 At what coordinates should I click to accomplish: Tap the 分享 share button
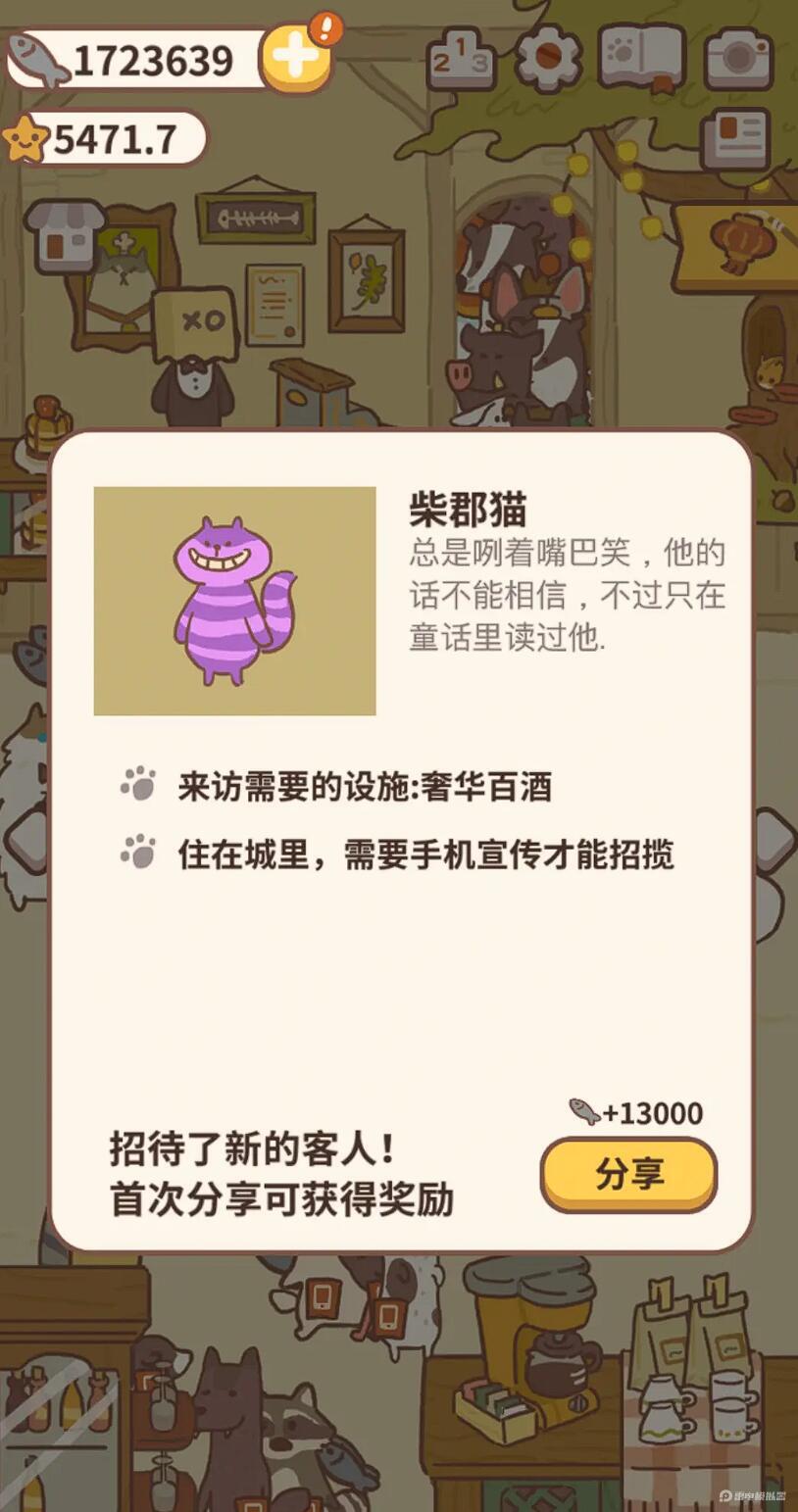pyautogui.click(x=628, y=1174)
